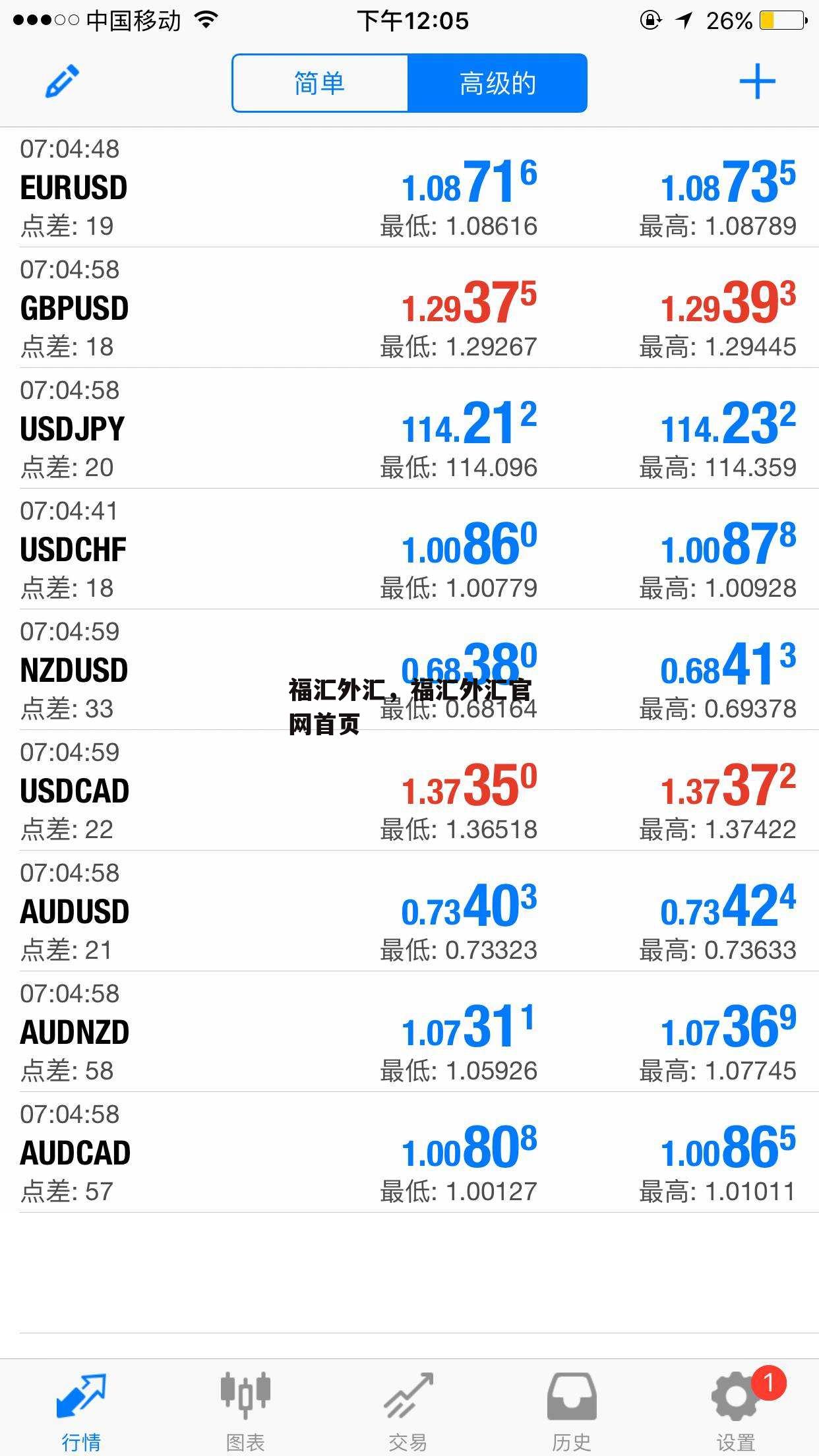Open the AUDCAD quote row
Image resolution: width=819 pixels, height=1456 pixels.
coord(75,1153)
